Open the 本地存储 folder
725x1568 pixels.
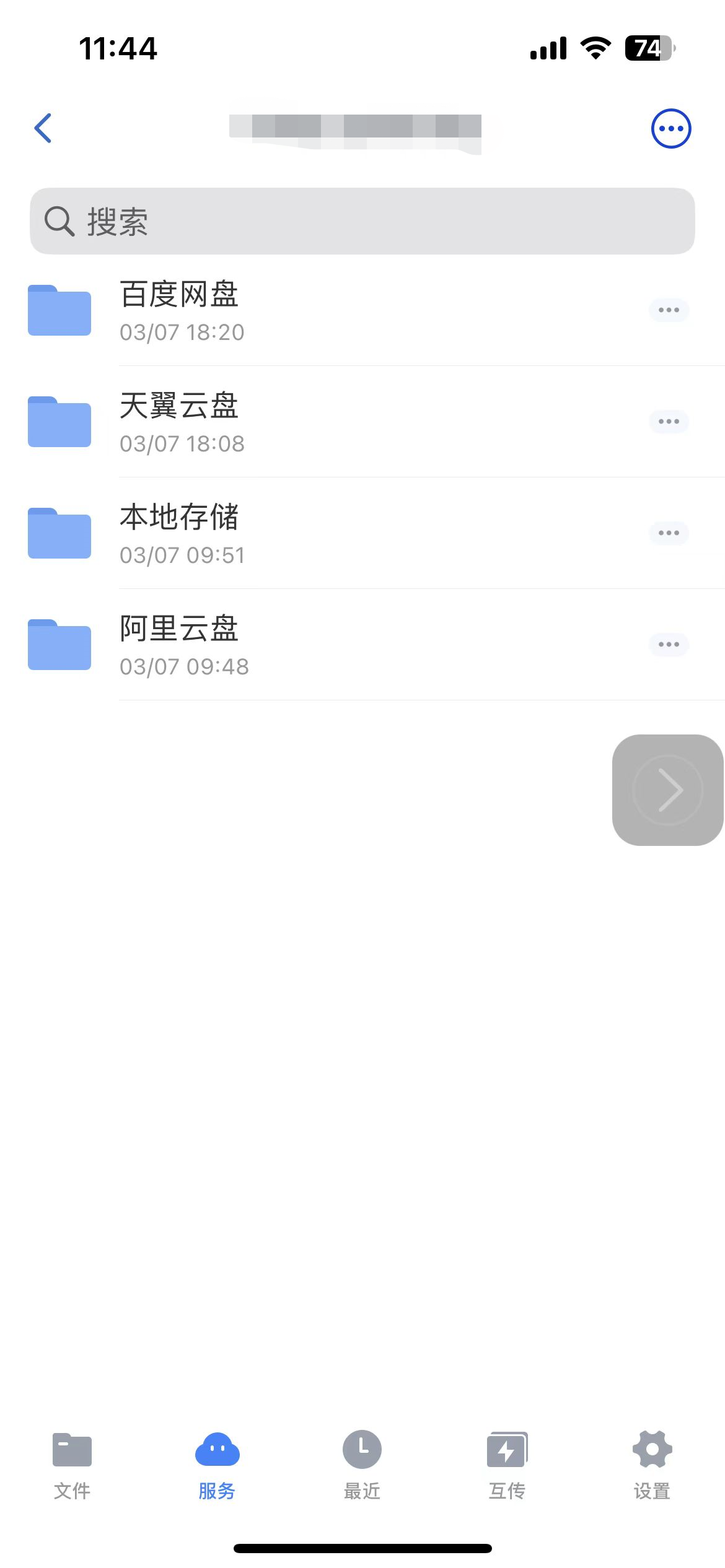pyautogui.click(x=362, y=533)
